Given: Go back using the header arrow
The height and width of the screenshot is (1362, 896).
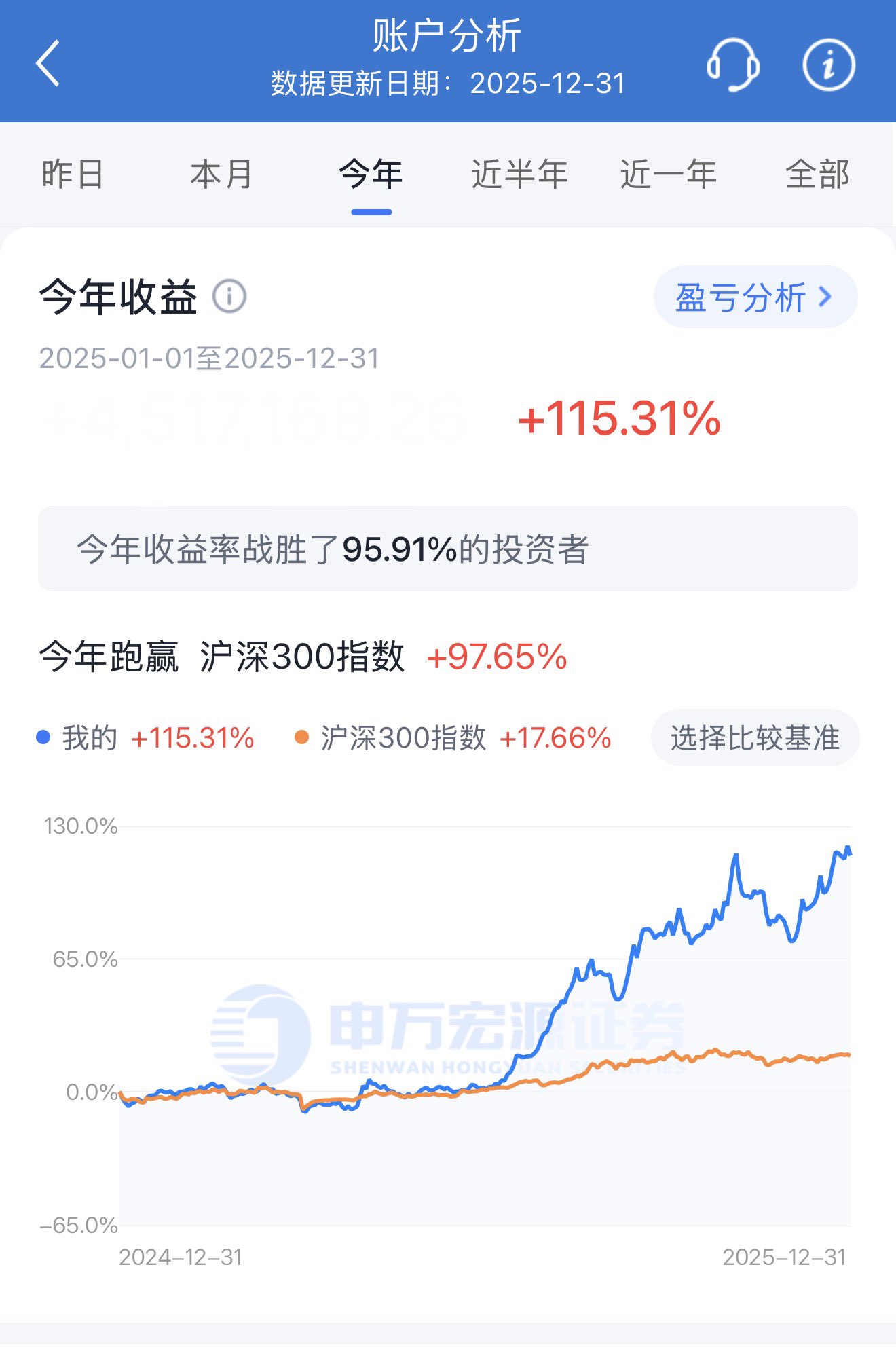Looking at the screenshot, I should (x=48, y=64).
